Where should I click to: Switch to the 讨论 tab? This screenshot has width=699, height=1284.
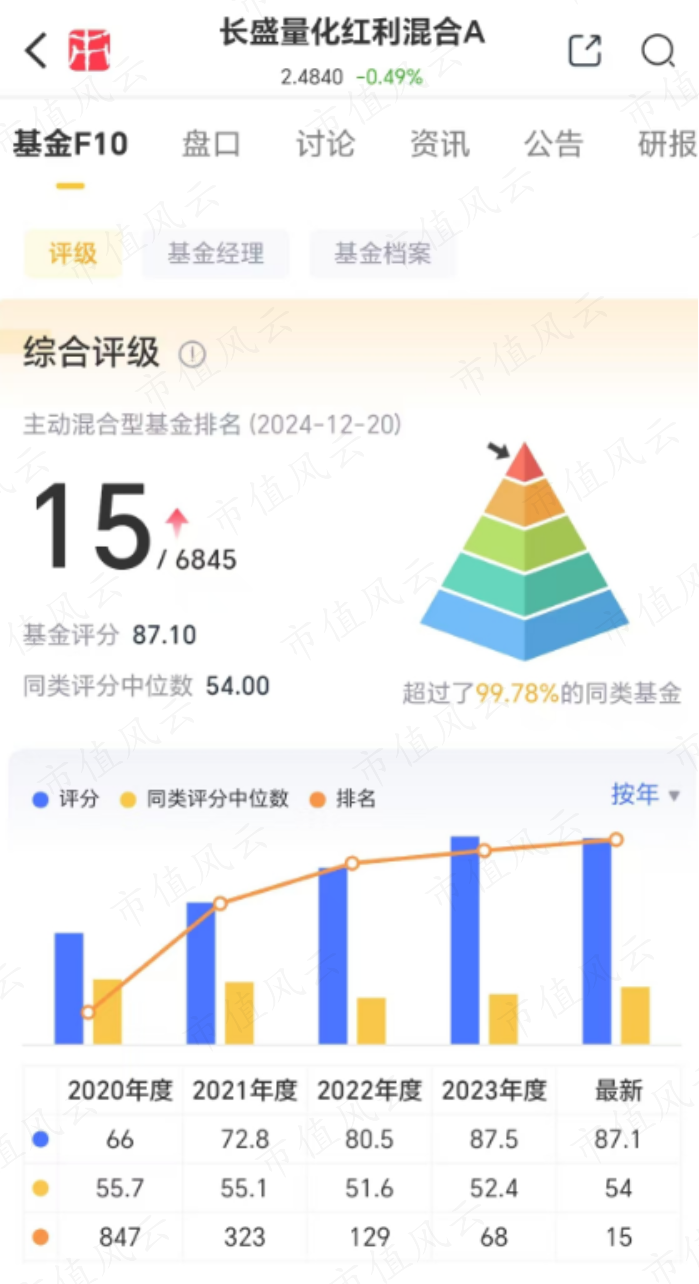(325, 144)
